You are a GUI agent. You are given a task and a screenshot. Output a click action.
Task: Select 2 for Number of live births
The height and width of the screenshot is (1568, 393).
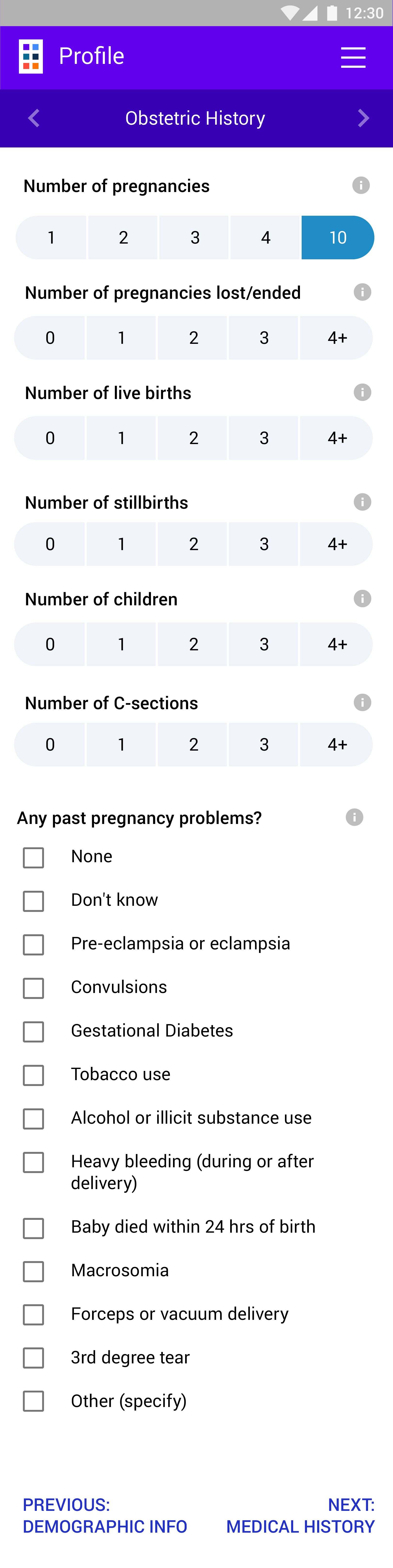[193, 438]
